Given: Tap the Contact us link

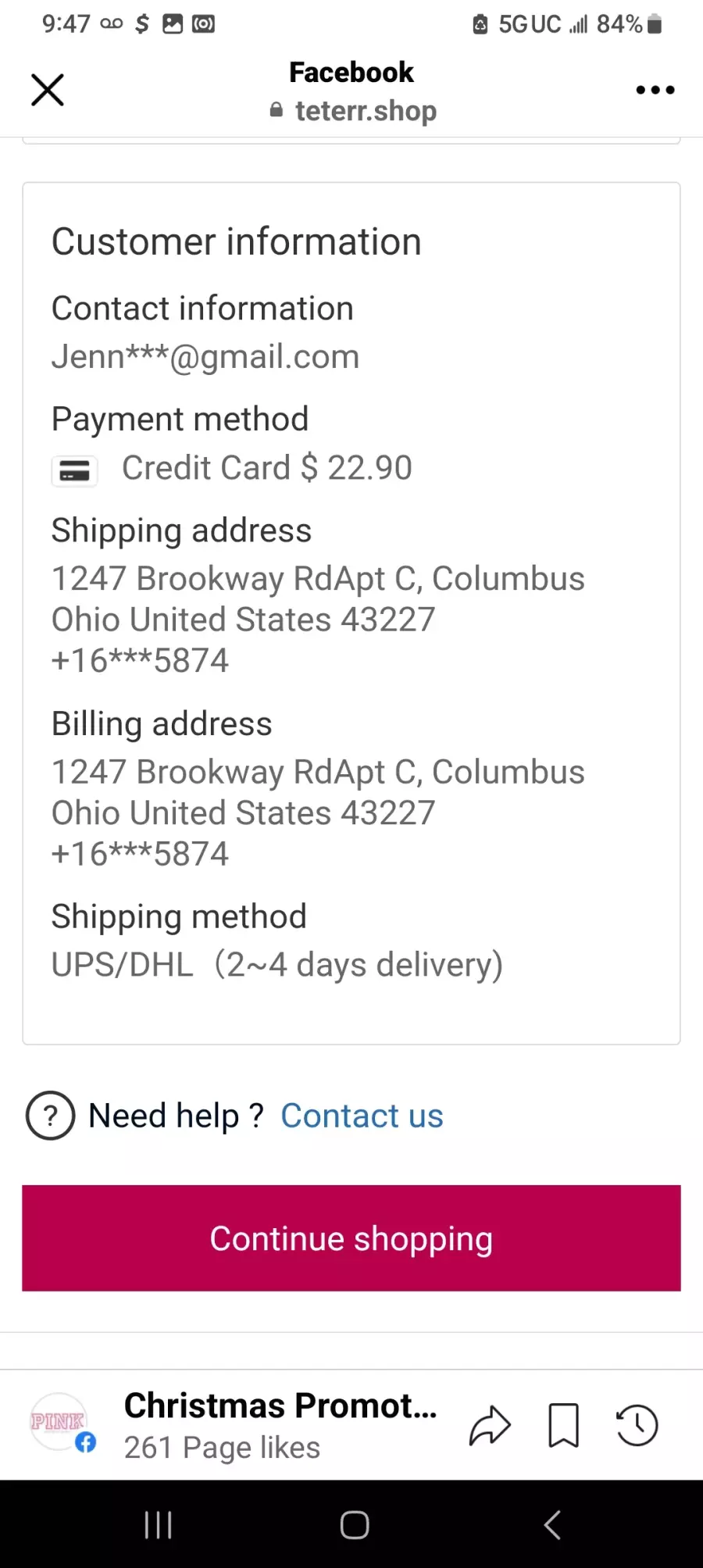Looking at the screenshot, I should 362,1116.
